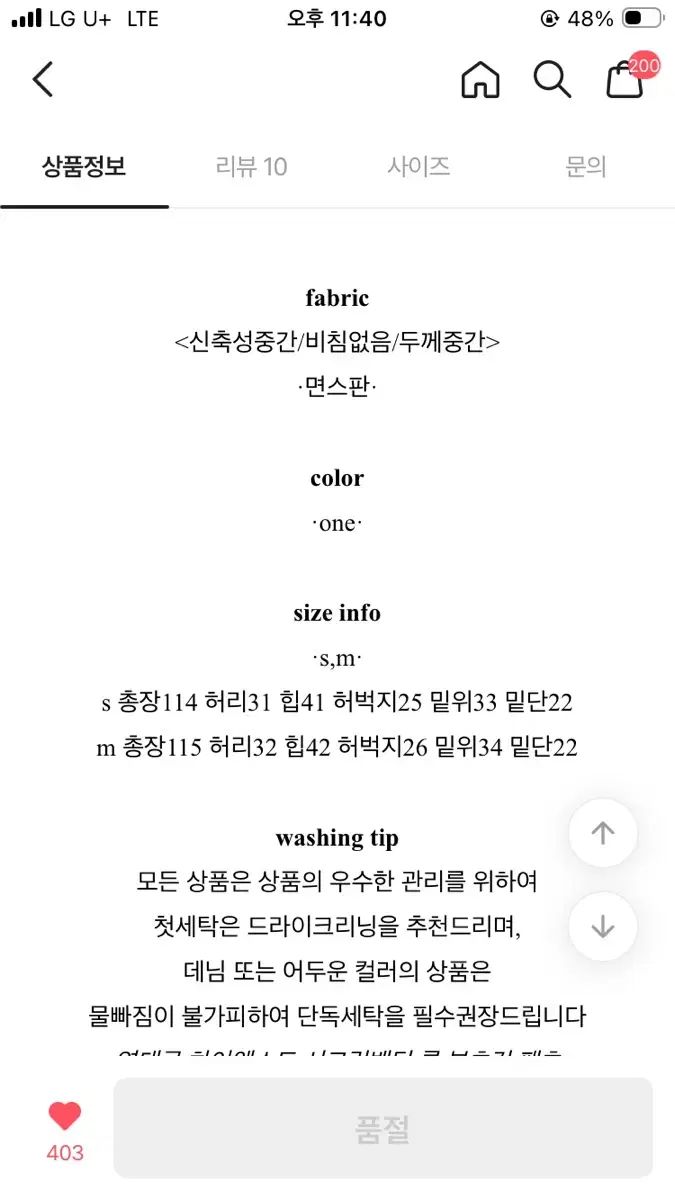Image resolution: width=675 pixels, height=1200 pixels.
Task: Jump to top with up arrow
Action: coord(602,833)
